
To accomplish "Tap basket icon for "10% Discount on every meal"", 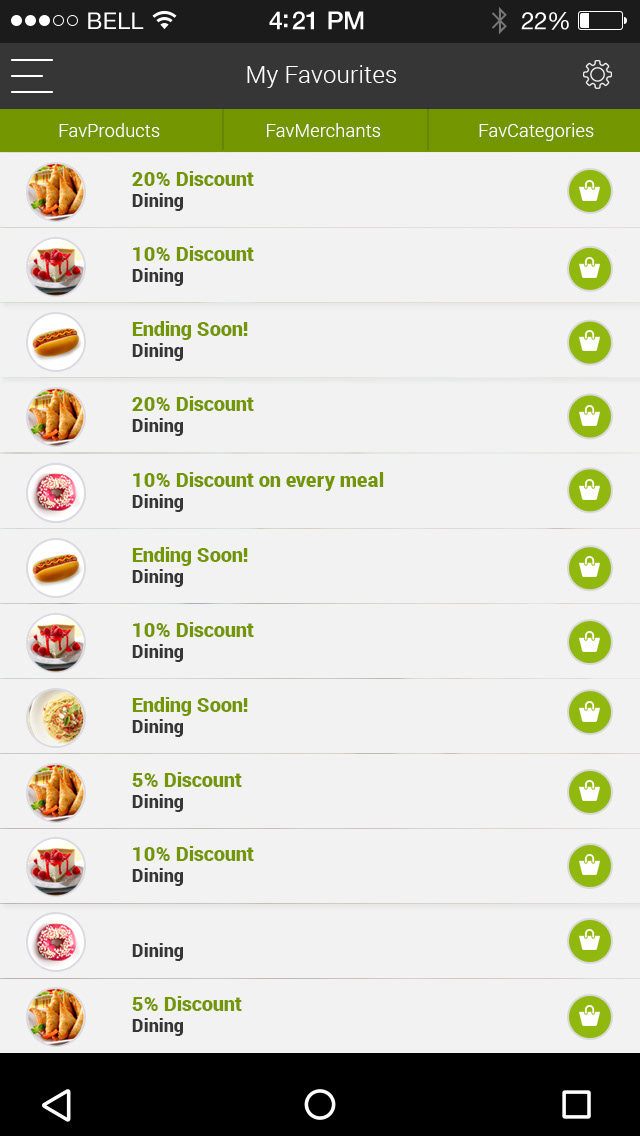I will pyautogui.click(x=590, y=491).
